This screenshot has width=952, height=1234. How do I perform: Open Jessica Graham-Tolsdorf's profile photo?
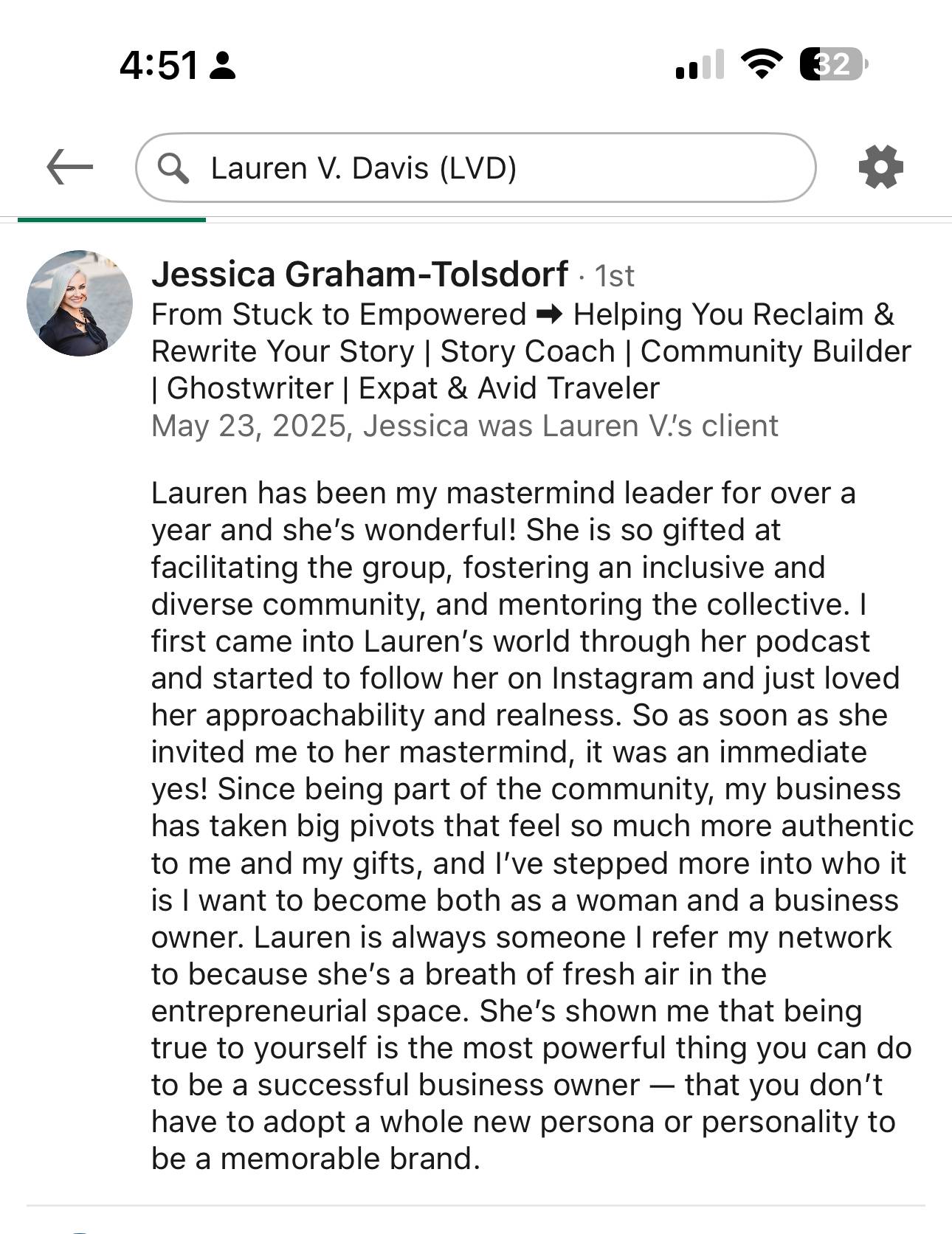(80, 303)
